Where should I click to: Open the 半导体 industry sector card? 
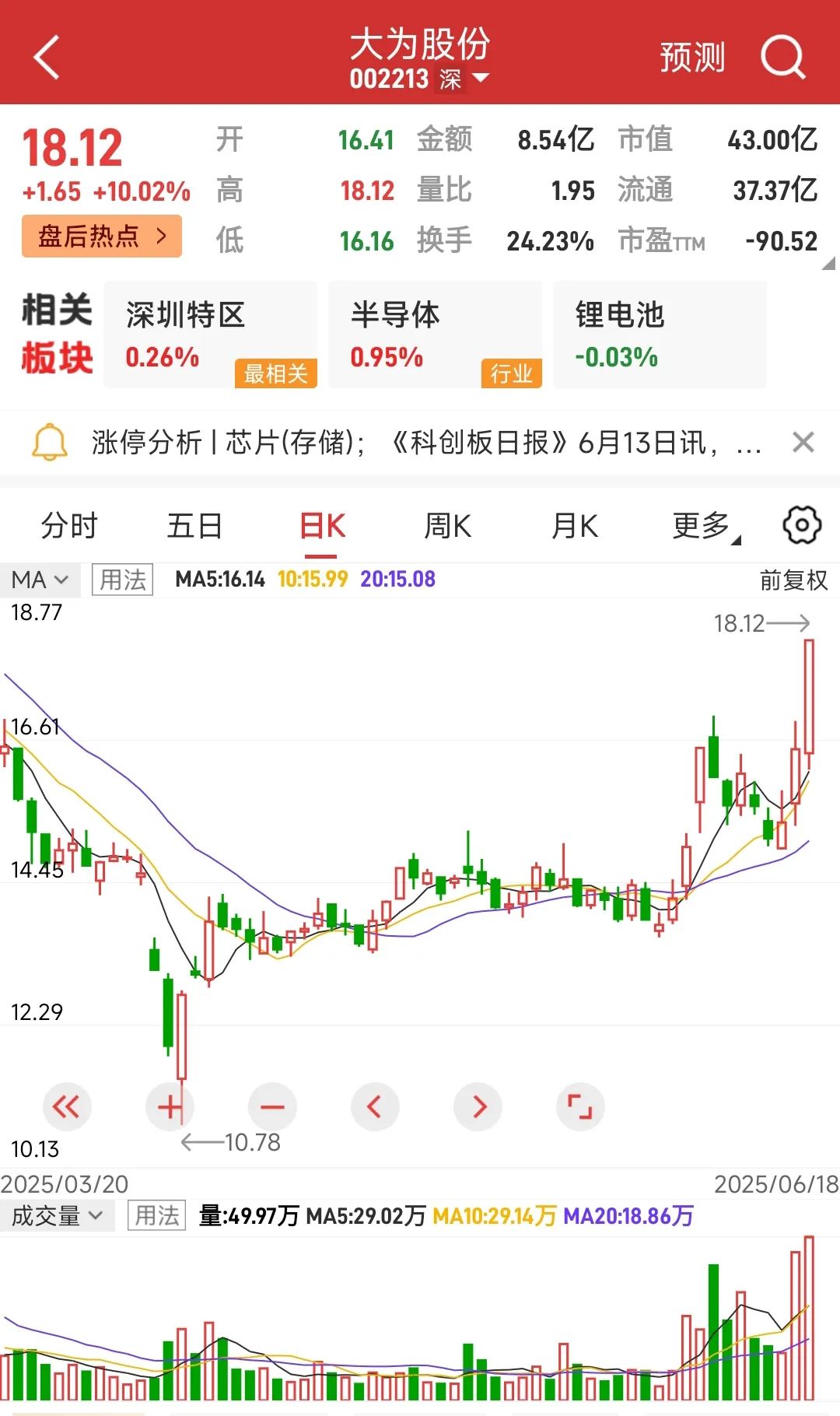click(x=435, y=335)
